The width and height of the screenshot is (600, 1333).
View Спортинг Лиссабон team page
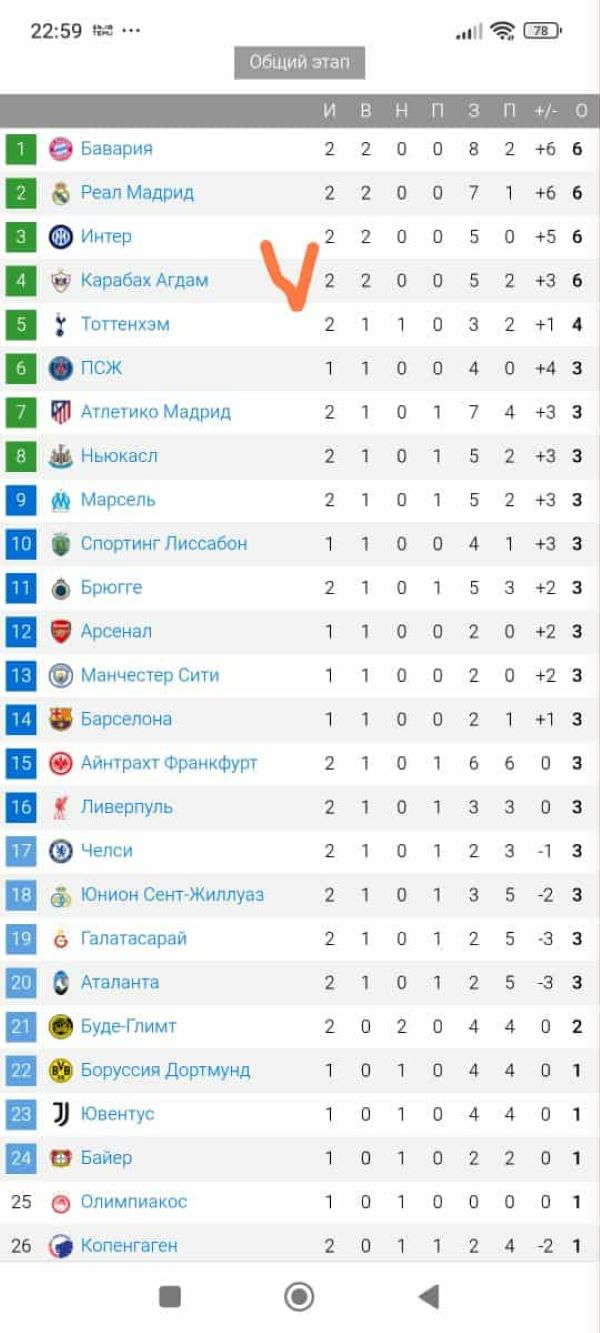point(163,544)
